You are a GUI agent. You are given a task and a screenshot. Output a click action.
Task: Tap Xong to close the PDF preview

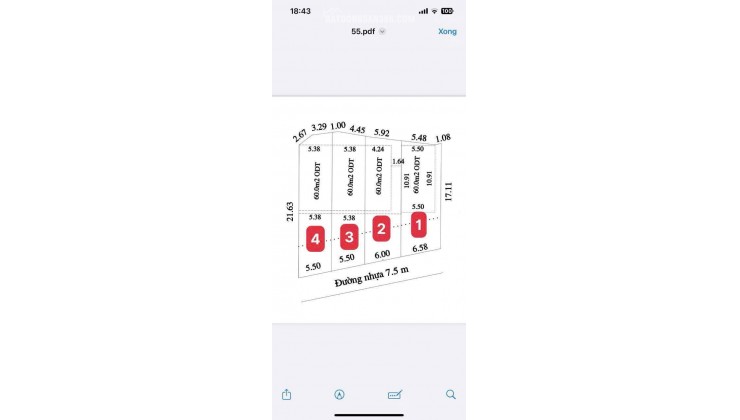coord(447,31)
